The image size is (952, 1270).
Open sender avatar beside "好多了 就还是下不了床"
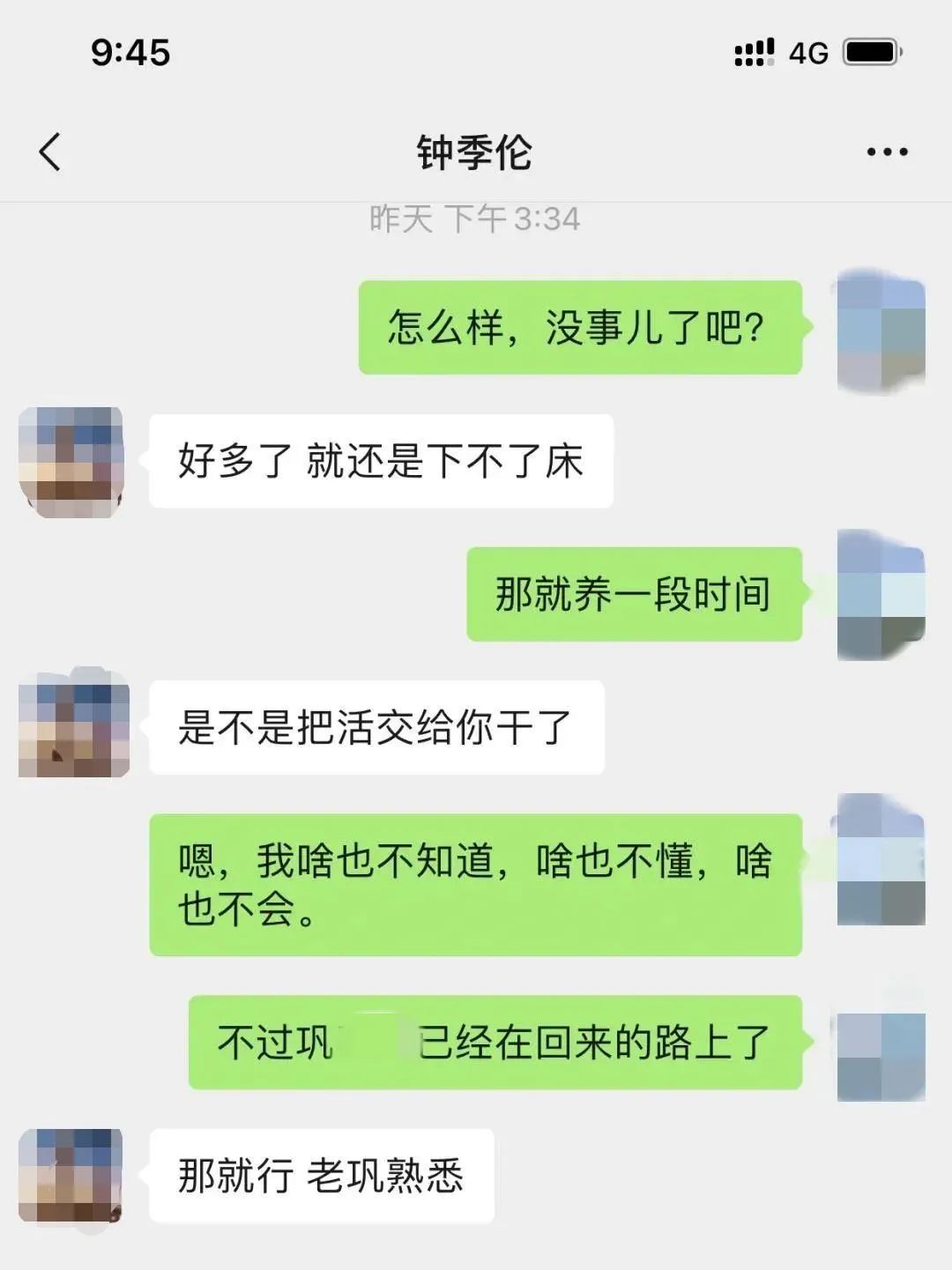(71, 462)
